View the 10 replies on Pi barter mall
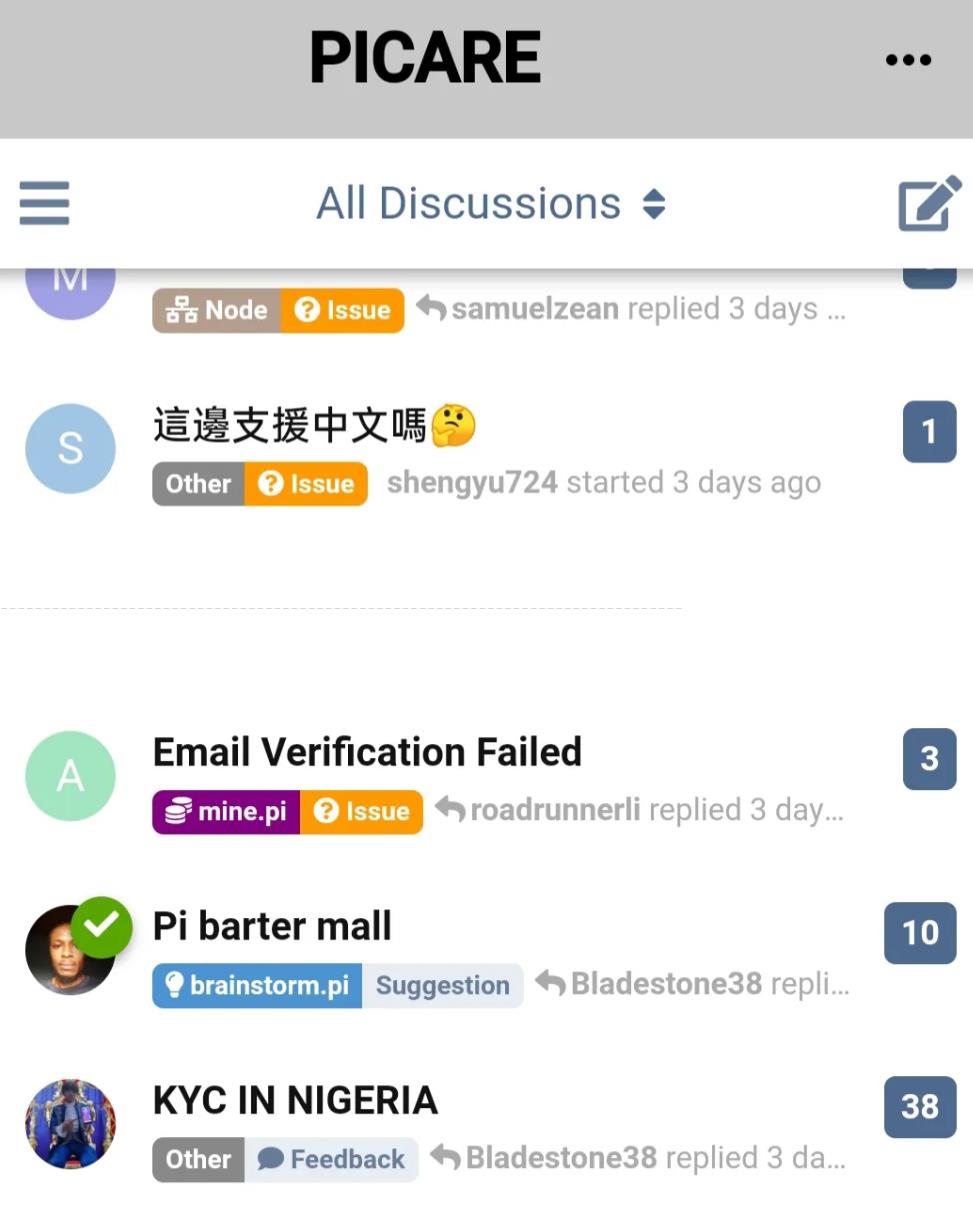973x1230 pixels. coord(919,932)
